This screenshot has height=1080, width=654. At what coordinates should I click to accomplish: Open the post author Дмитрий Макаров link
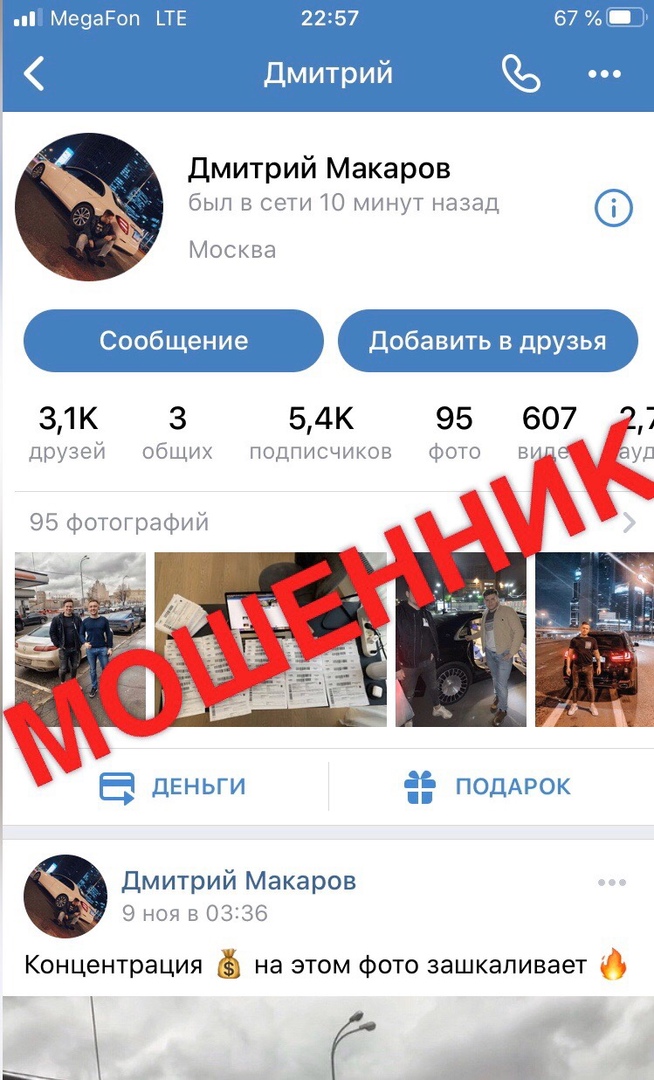[x=238, y=881]
